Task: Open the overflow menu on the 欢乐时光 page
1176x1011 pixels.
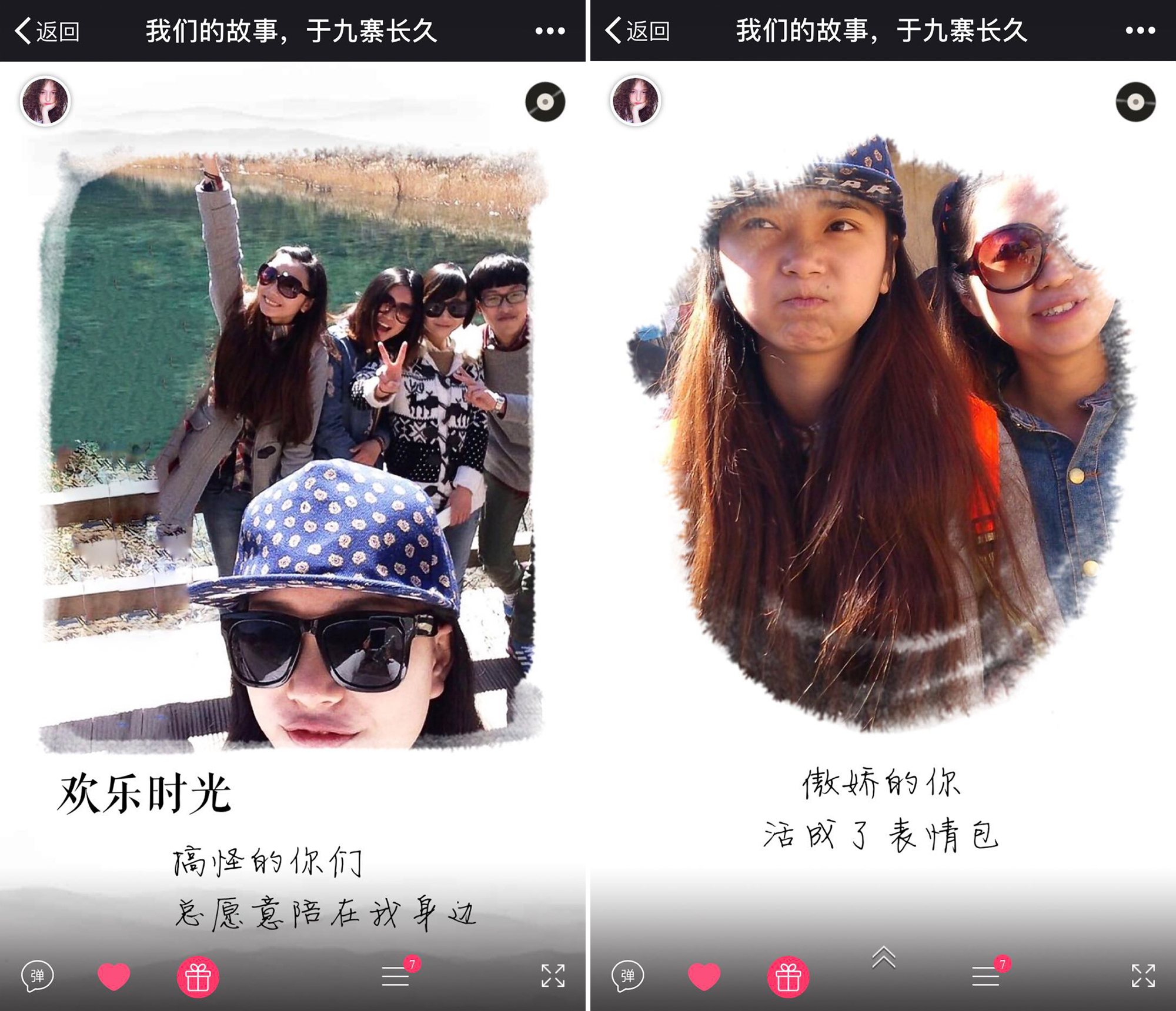Action: pos(550,31)
